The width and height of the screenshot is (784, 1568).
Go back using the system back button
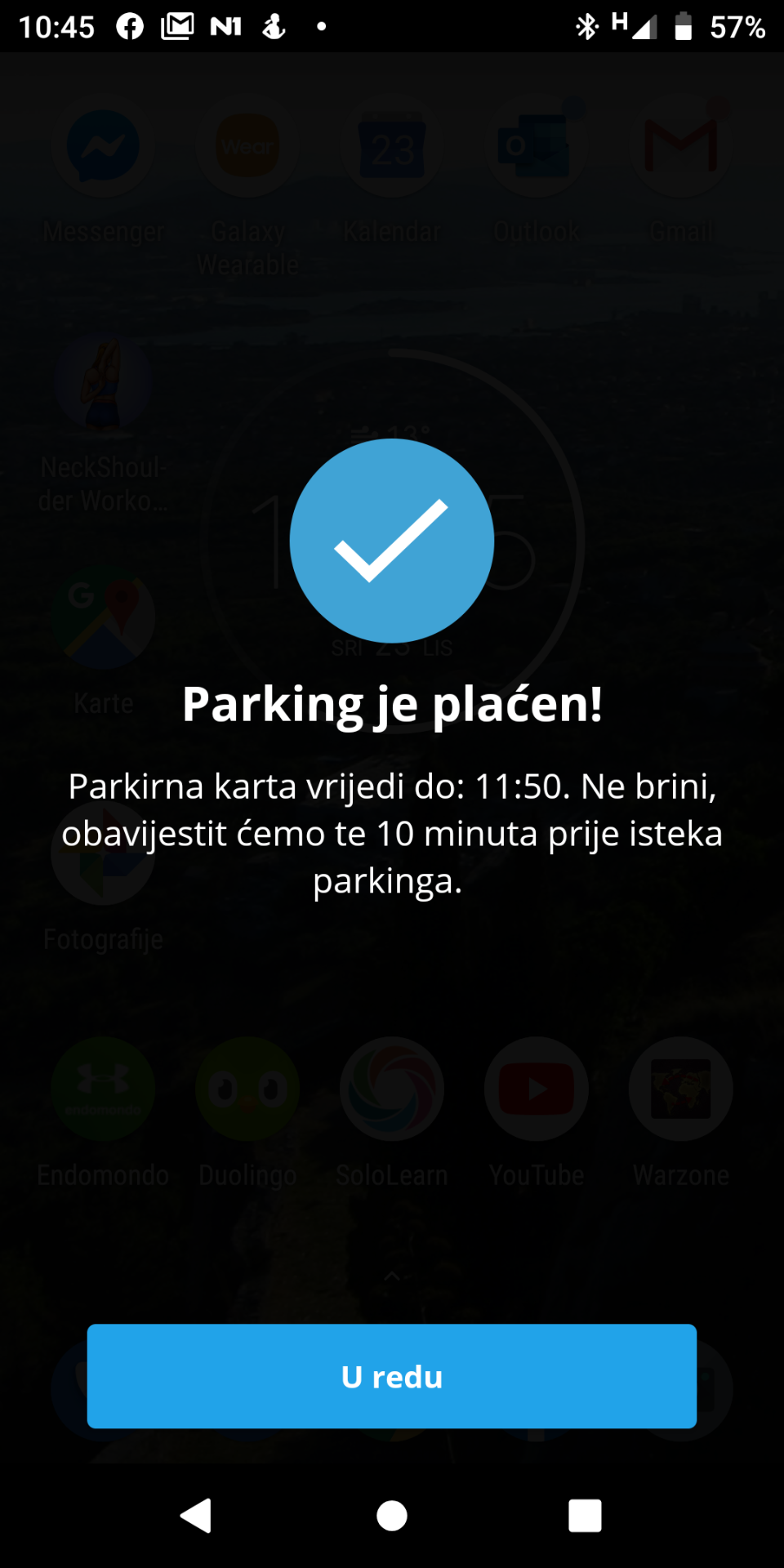[196, 1516]
